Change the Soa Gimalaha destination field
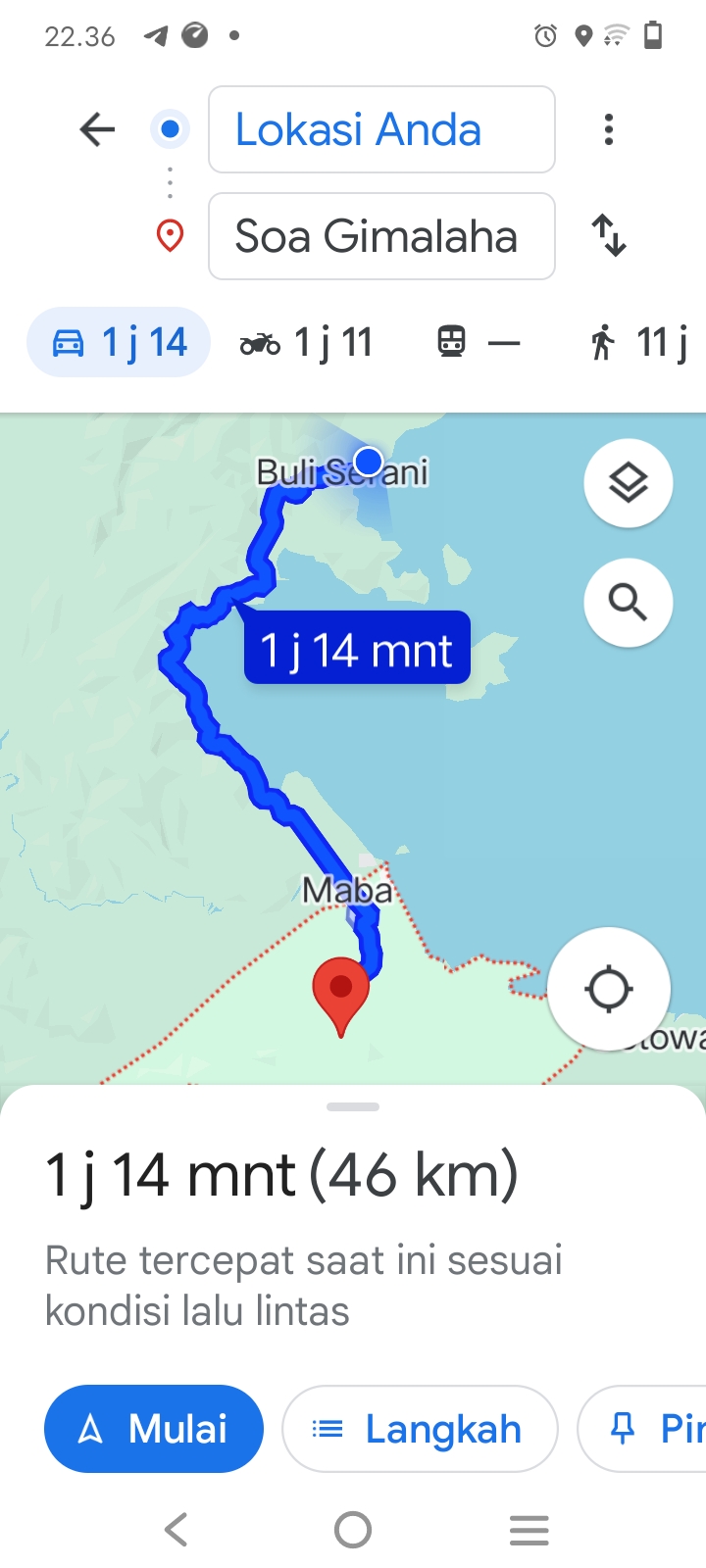Image resolution: width=706 pixels, height=1568 pixels. 381,236
